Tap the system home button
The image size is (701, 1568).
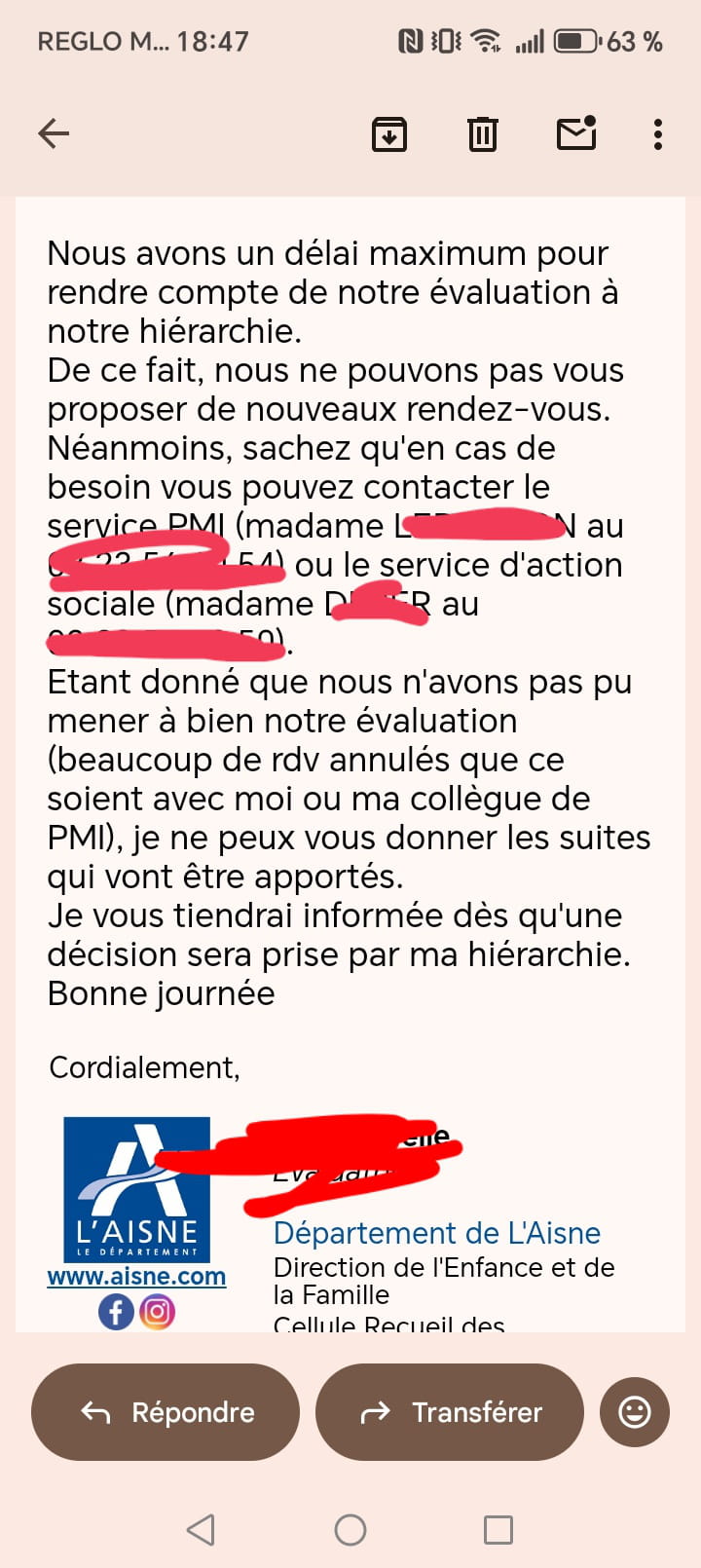pos(350,1530)
